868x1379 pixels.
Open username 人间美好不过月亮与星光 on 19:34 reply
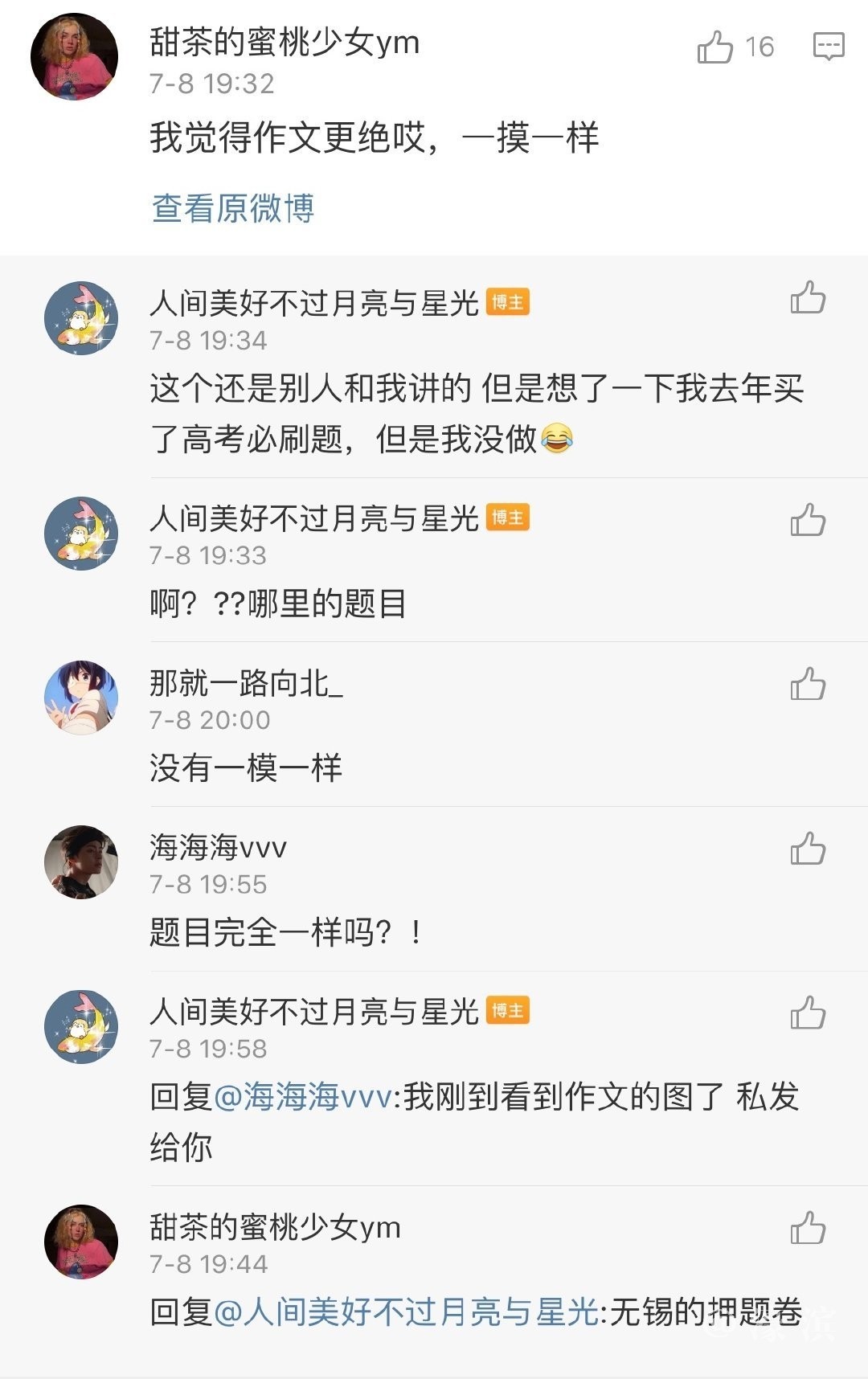point(313,303)
